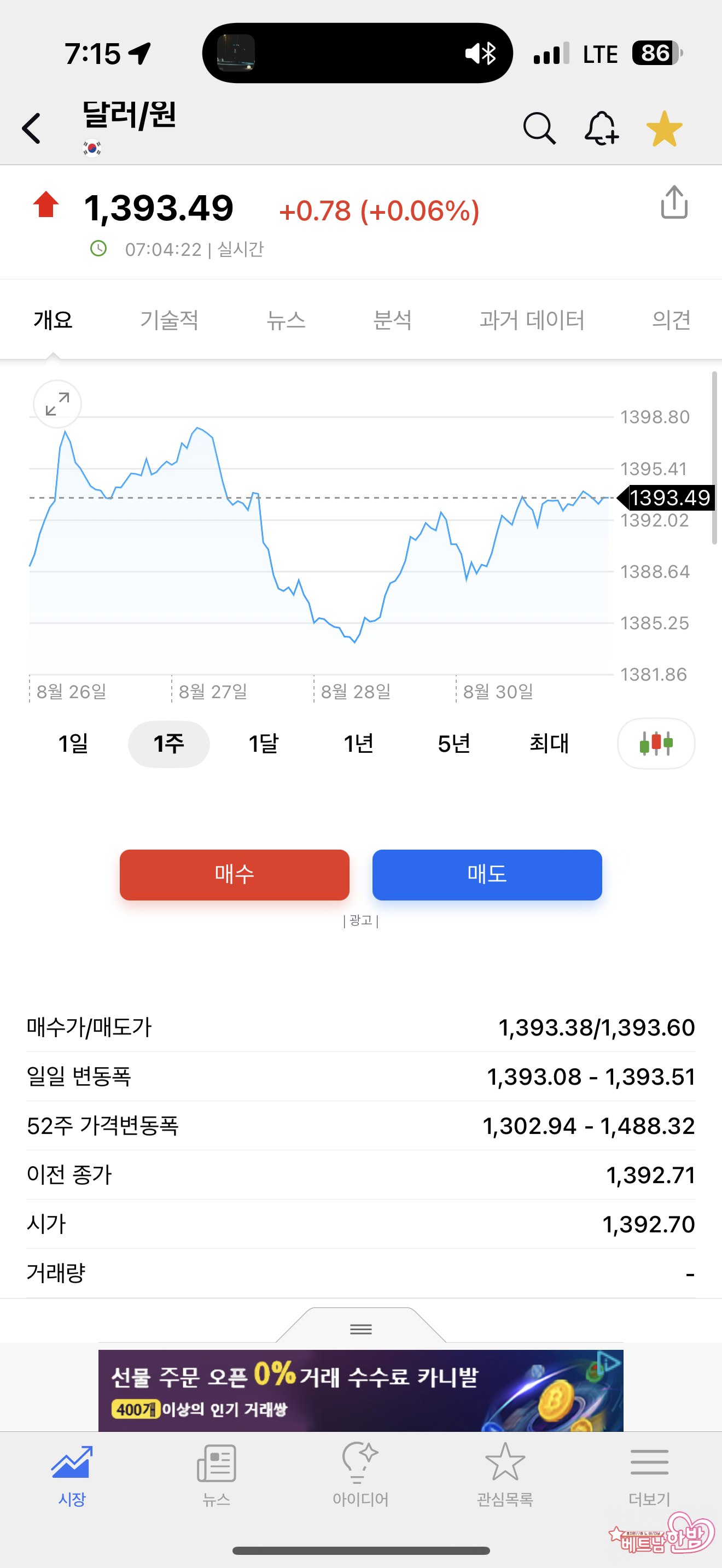This screenshot has height=1568, width=722.
Task: Switch to candlestick chart view
Action: (x=656, y=743)
